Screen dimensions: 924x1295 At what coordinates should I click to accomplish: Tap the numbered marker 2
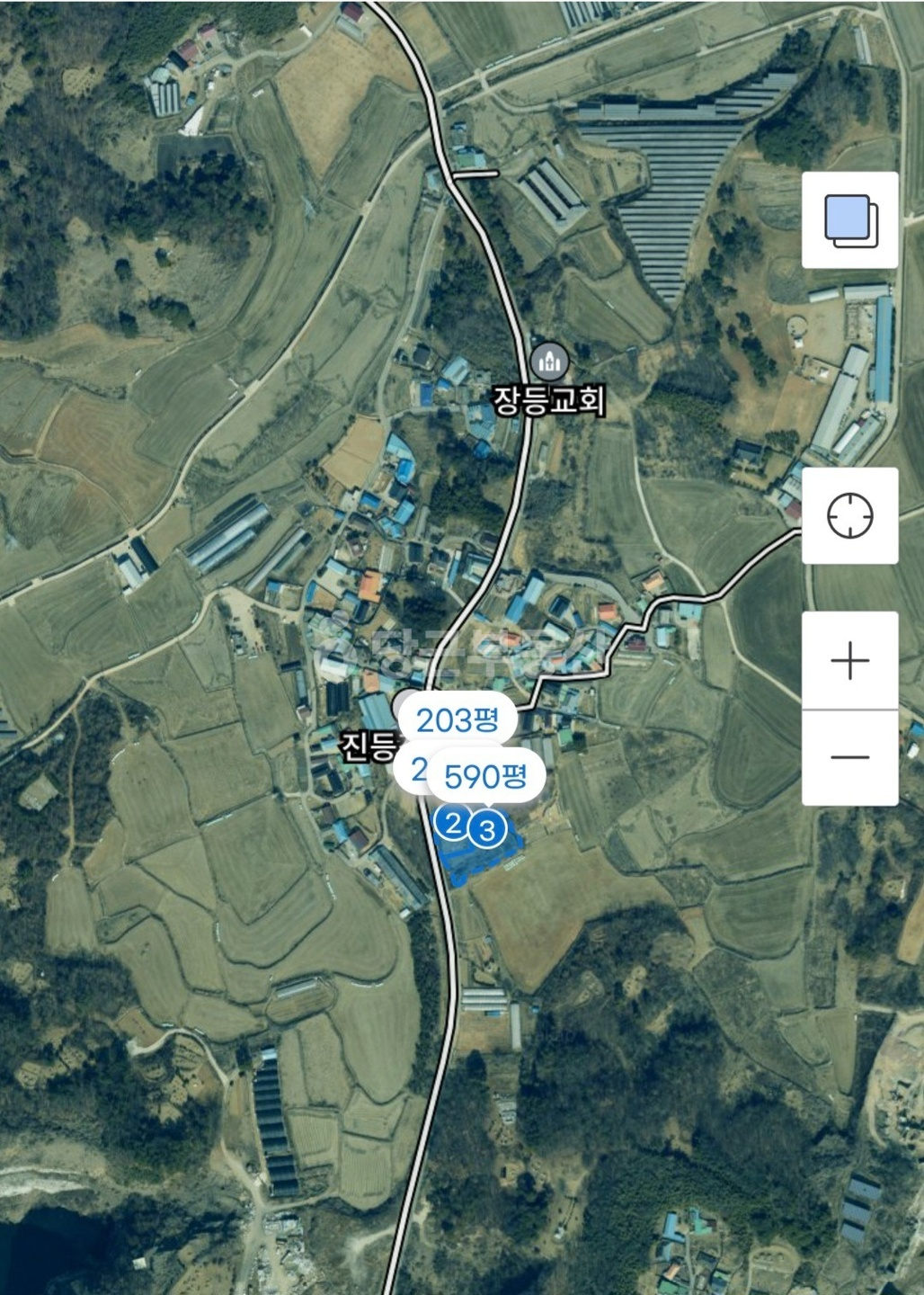453,821
